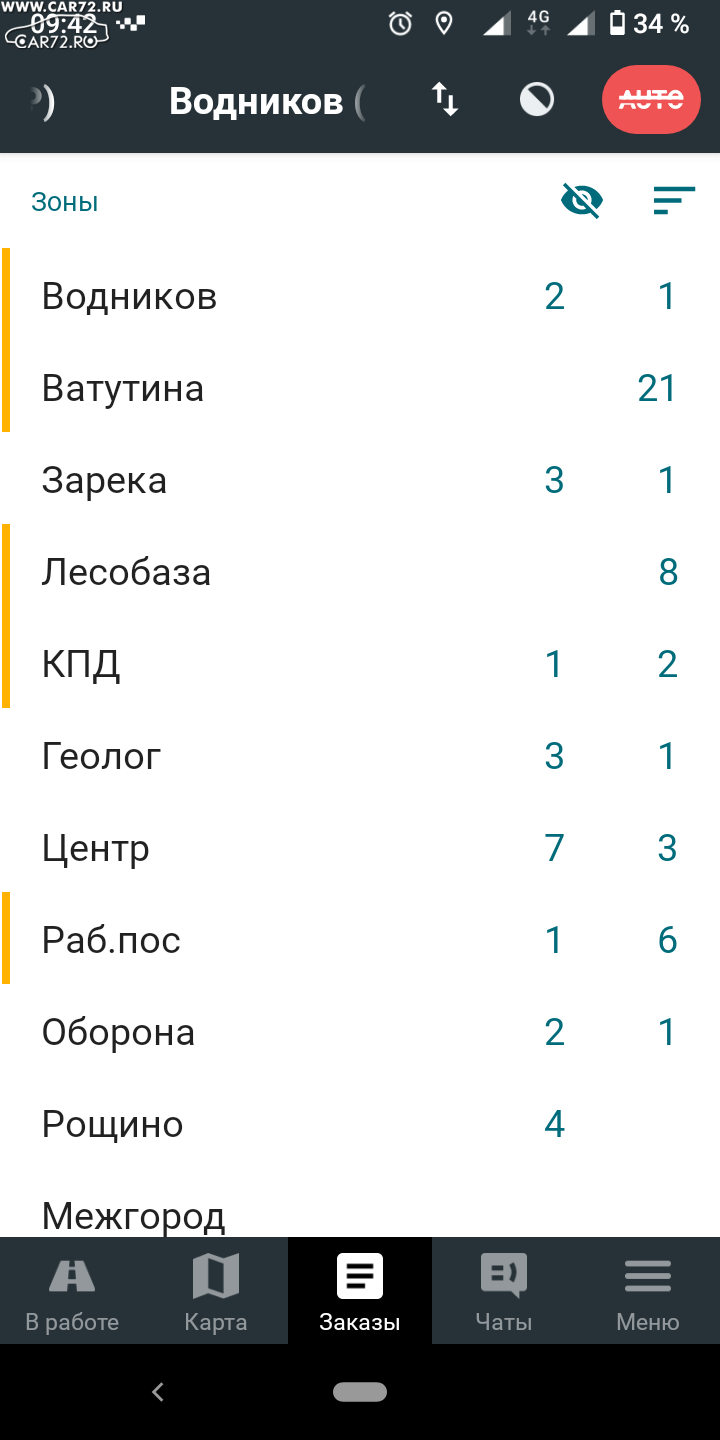Image resolution: width=720 pixels, height=1440 pixels.
Task: Switch to the Карта tab
Action: 216,1291
